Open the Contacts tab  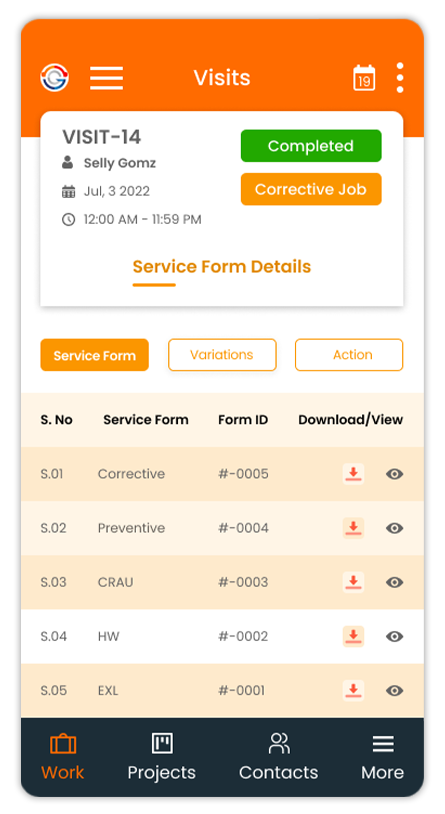(x=279, y=757)
